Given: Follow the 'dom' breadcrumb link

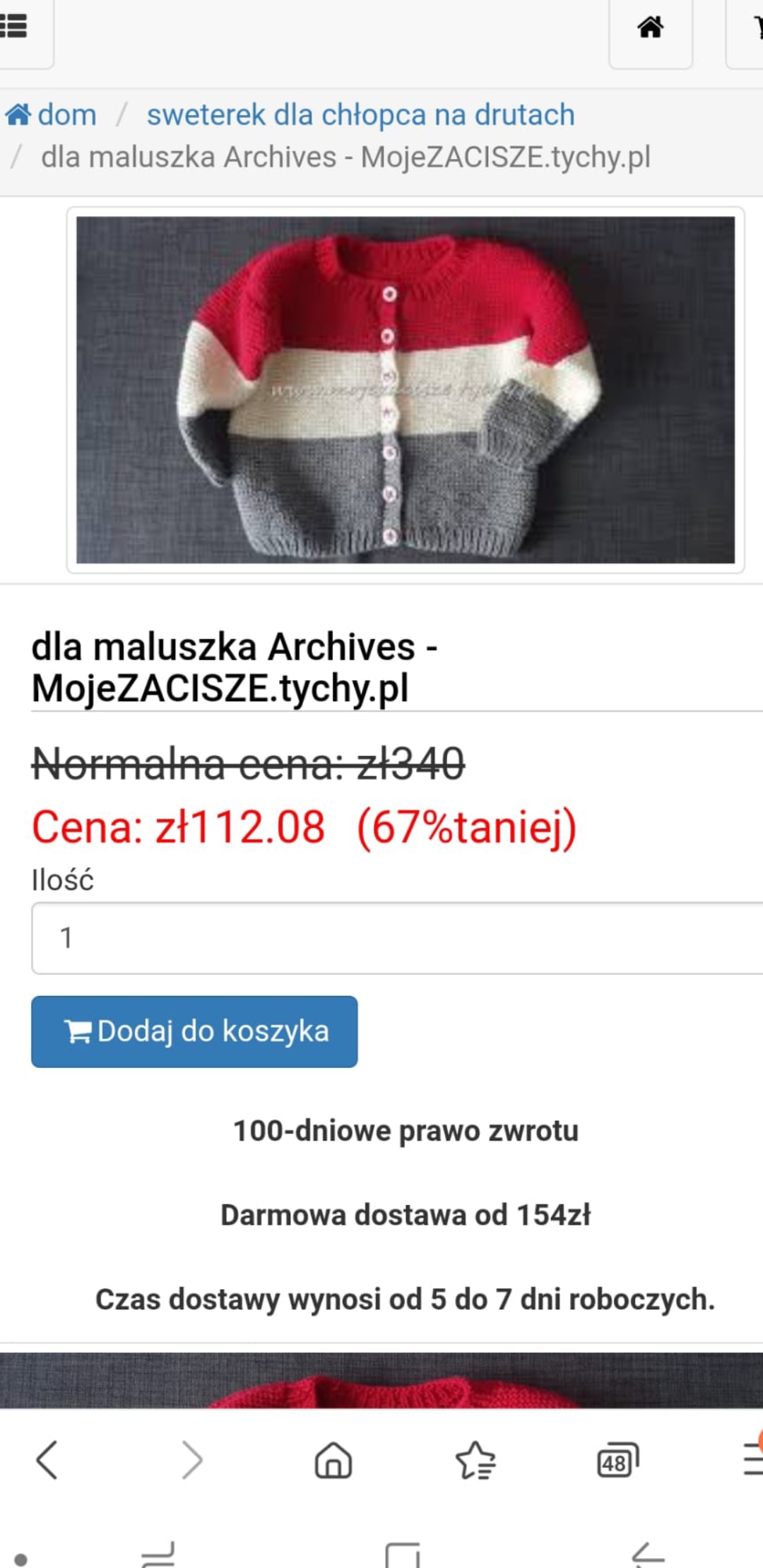Looking at the screenshot, I should pyautogui.click(x=51, y=114).
